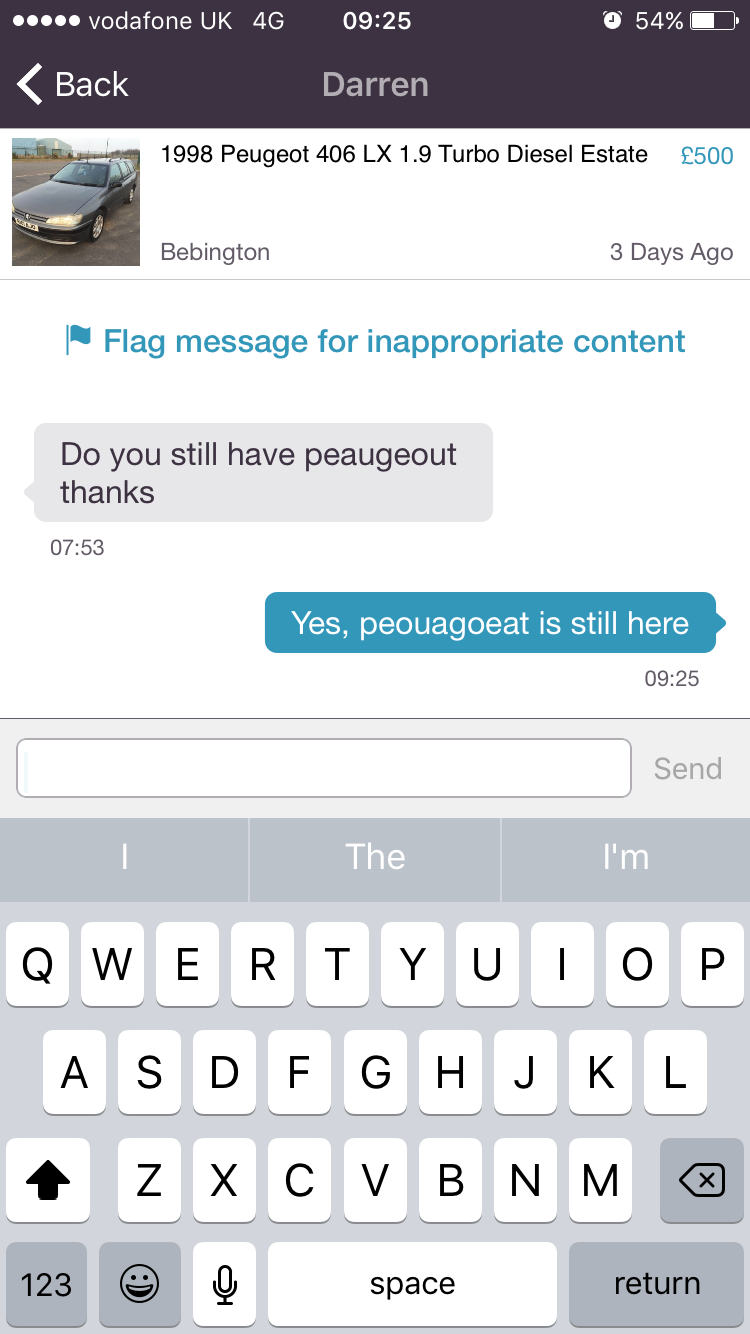Go back to the message list
This screenshot has height=1334, width=750.
73,85
